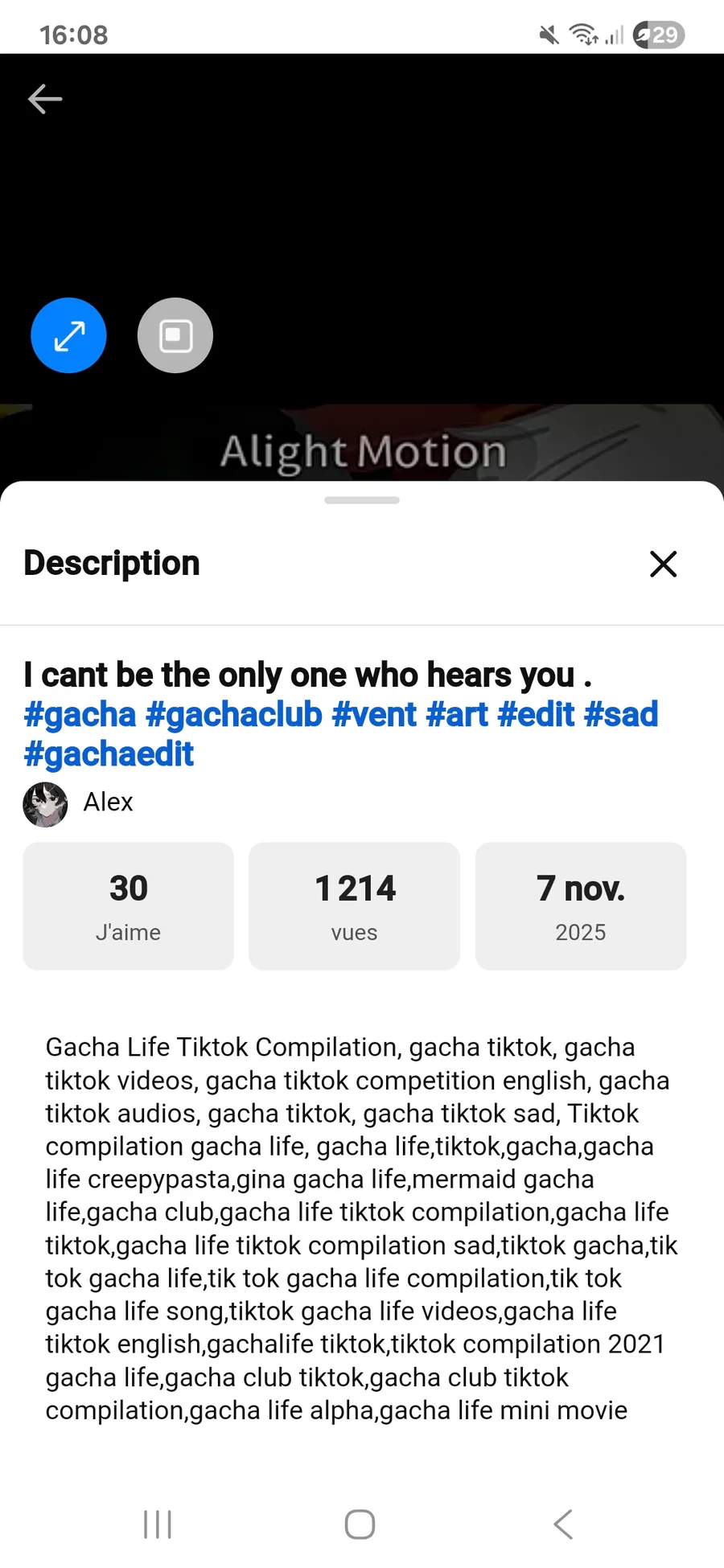This screenshot has width=724, height=1568.
Task: Tap the blue expand fullscreen button
Action: (68, 335)
